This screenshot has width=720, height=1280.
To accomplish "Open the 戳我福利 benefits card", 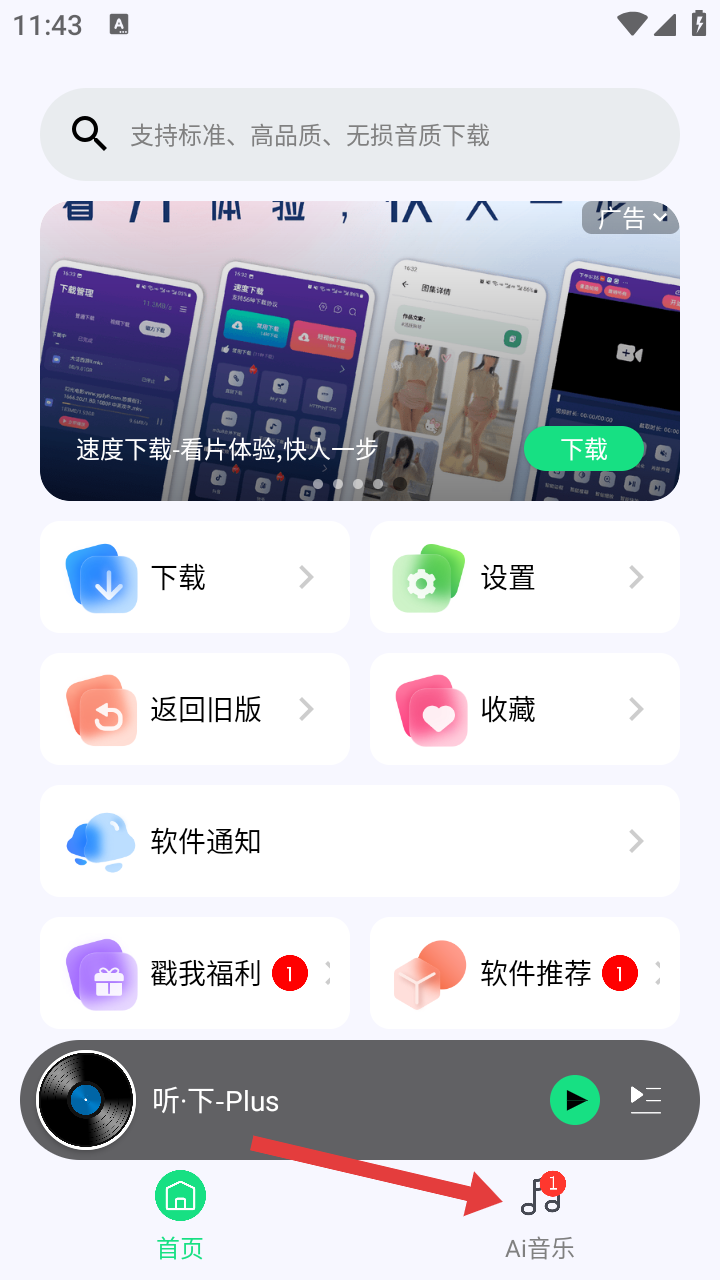I will [195, 973].
